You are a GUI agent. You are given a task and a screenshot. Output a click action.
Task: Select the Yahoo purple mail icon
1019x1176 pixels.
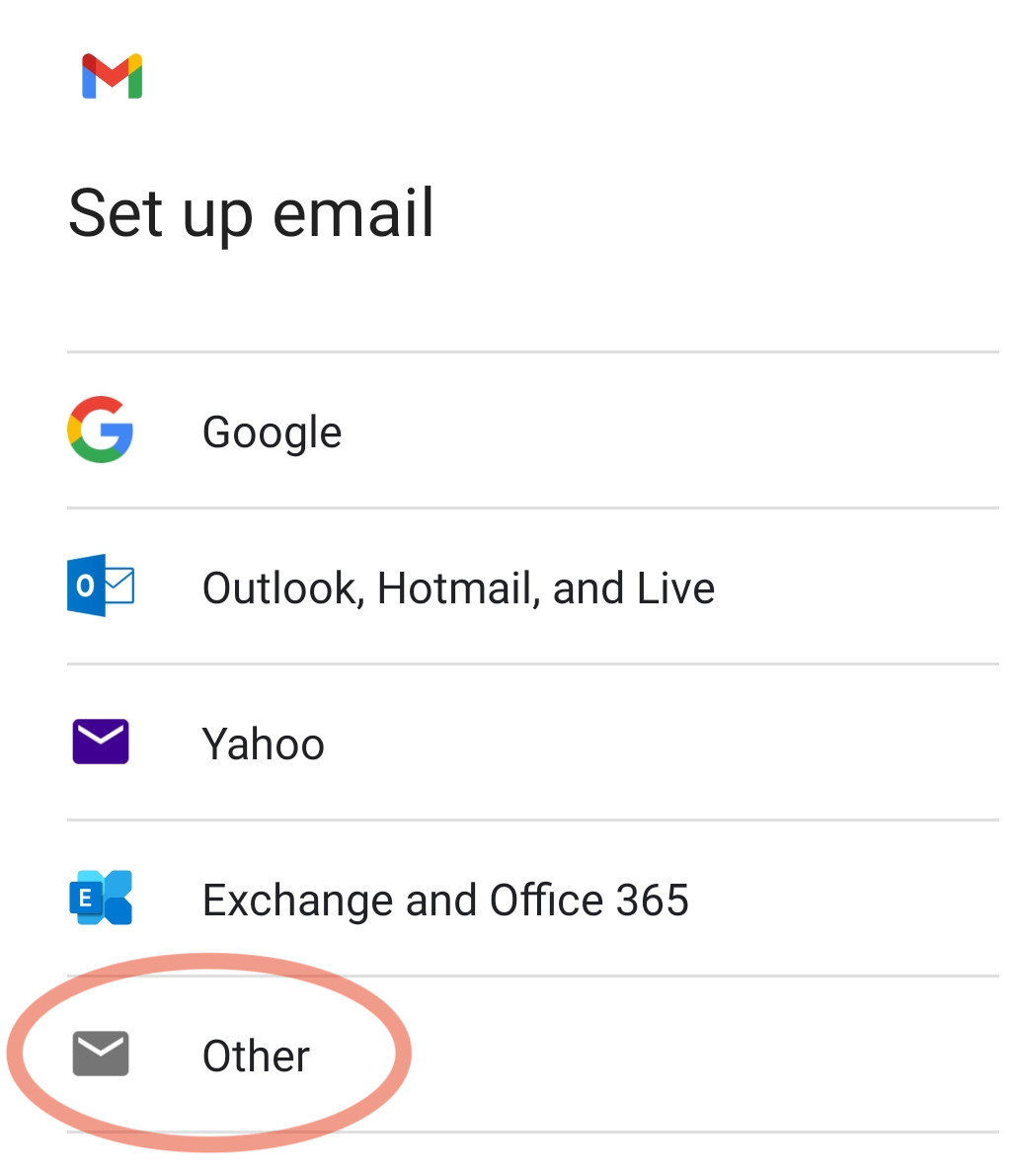point(100,742)
